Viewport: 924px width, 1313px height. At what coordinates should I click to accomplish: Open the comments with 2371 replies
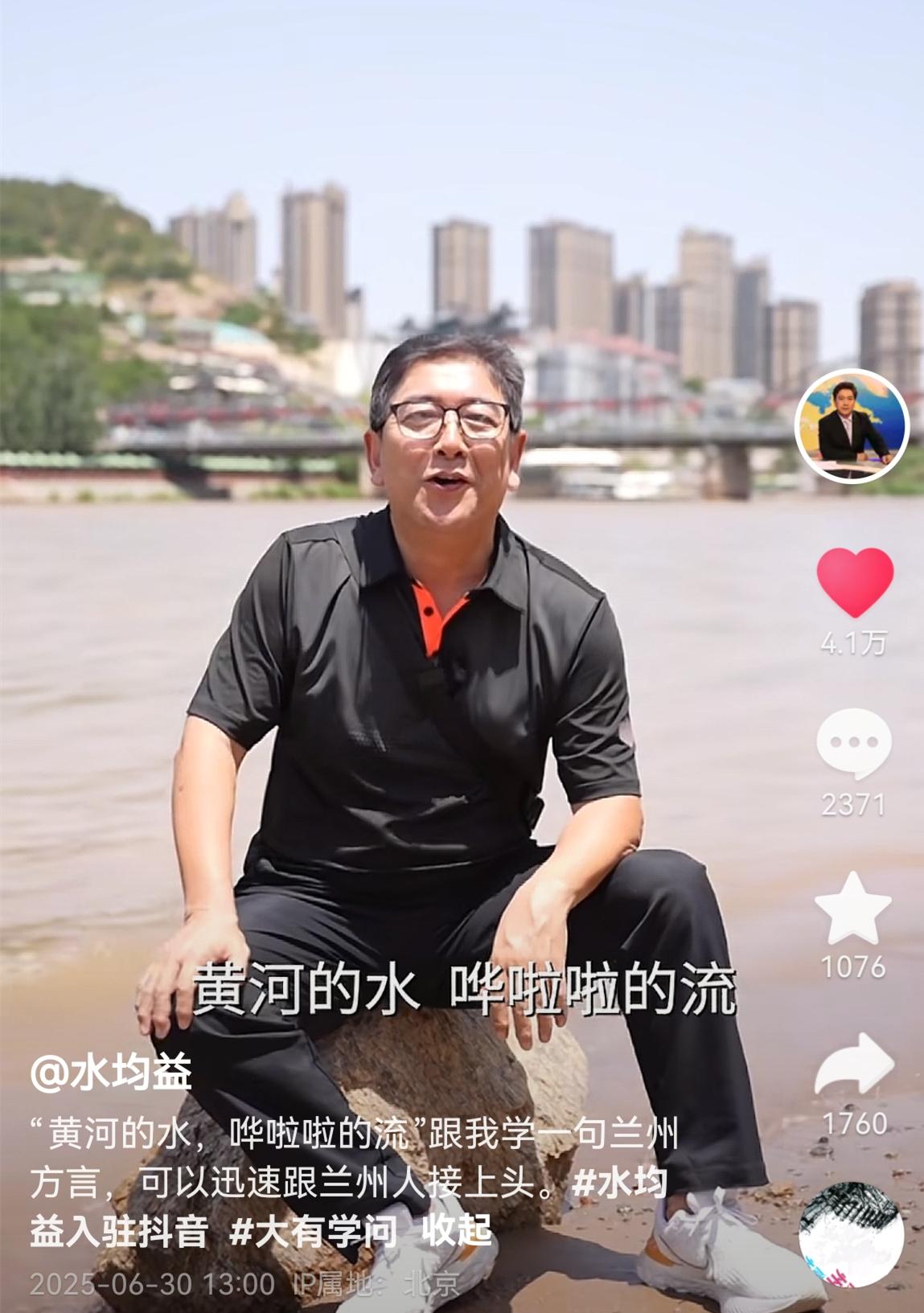click(853, 743)
